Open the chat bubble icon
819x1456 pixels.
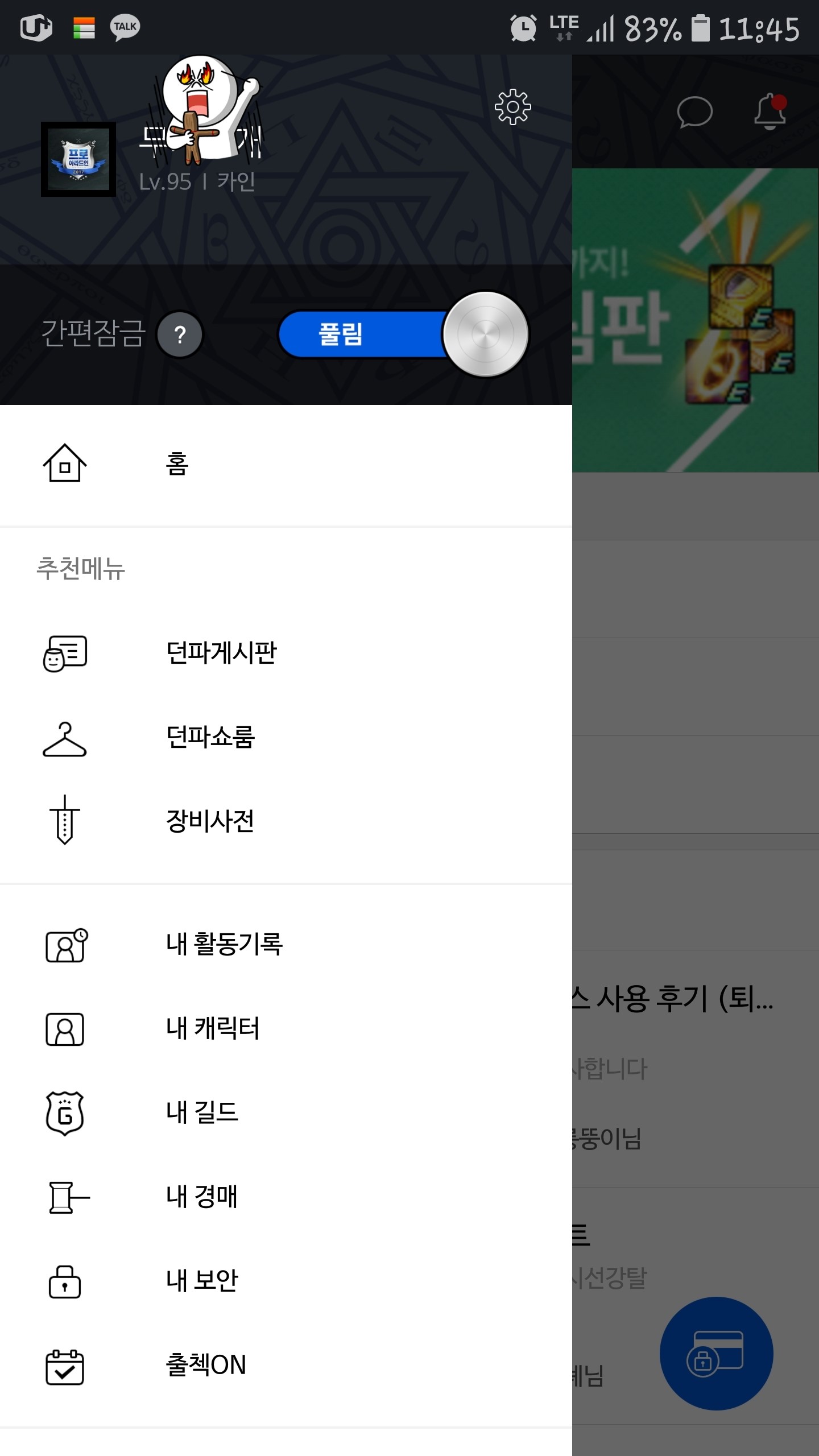[x=694, y=111]
